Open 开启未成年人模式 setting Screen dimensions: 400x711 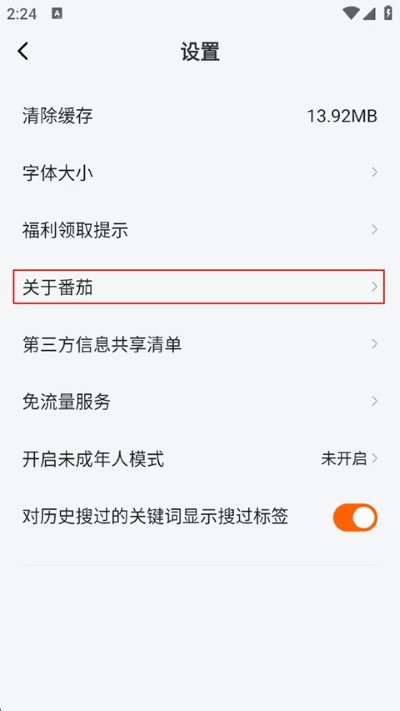click(200, 459)
